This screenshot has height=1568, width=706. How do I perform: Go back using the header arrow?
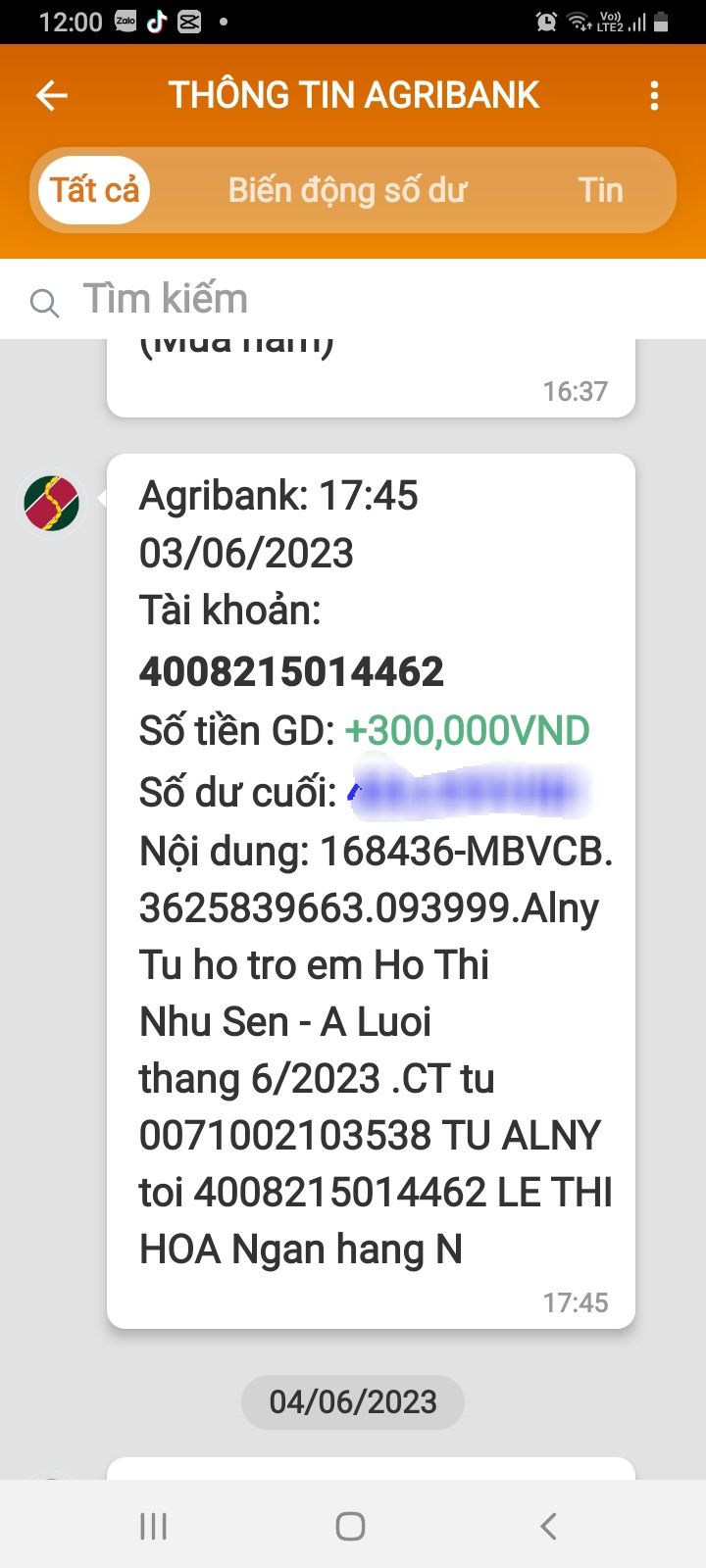[x=51, y=95]
